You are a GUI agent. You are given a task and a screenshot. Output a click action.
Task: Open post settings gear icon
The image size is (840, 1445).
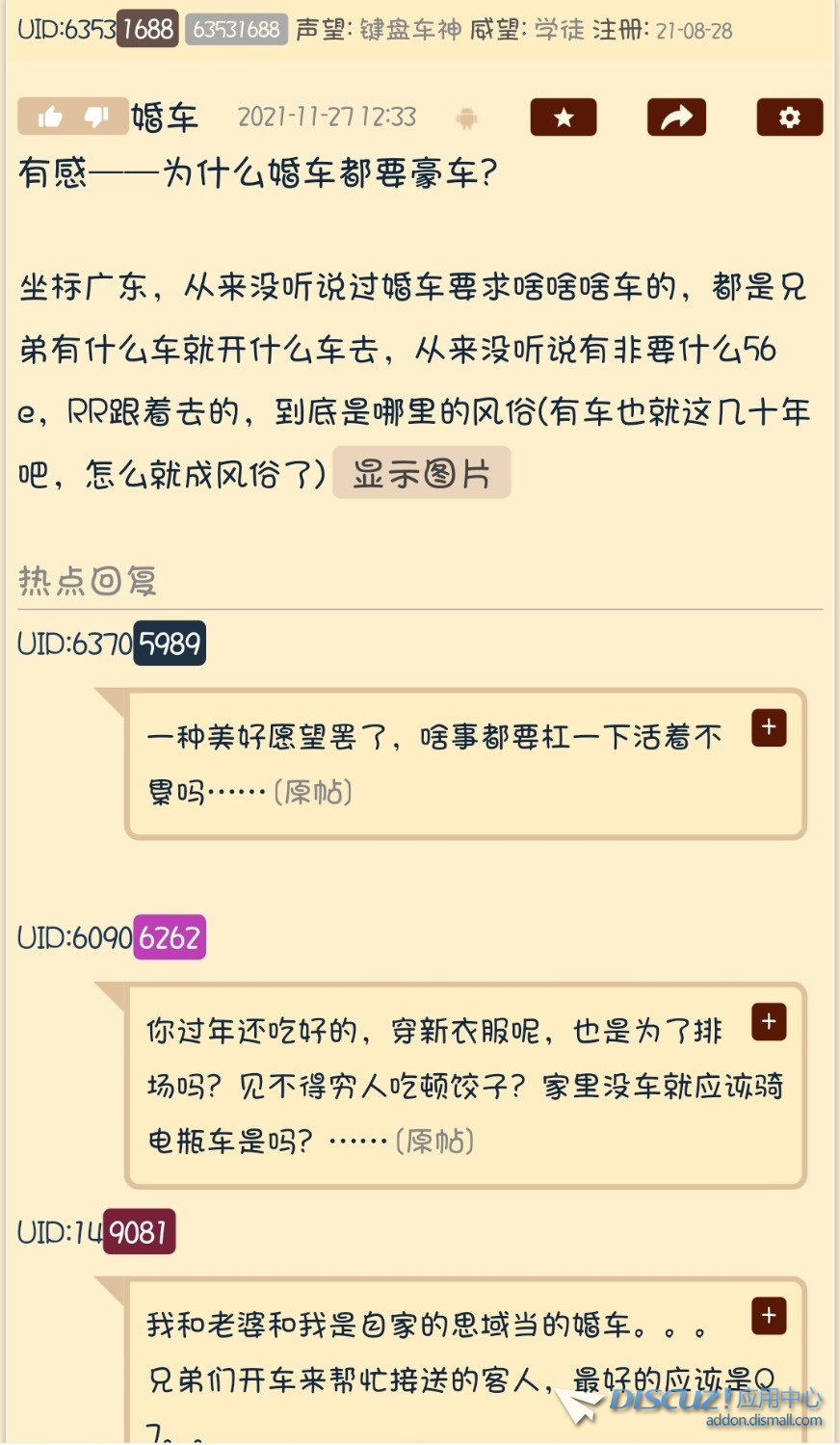click(789, 118)
